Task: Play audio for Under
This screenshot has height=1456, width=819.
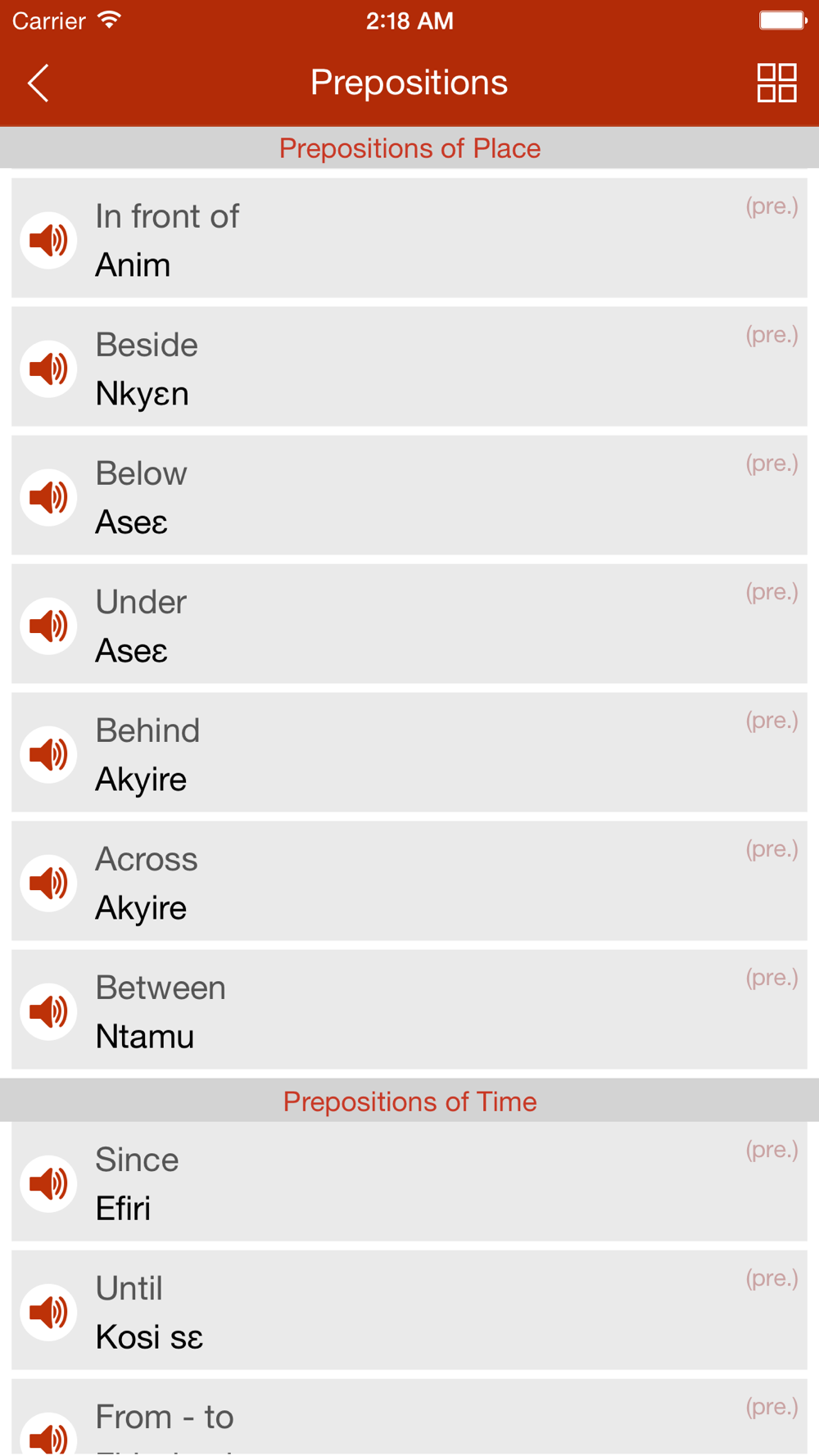Action: coord(49,626)
